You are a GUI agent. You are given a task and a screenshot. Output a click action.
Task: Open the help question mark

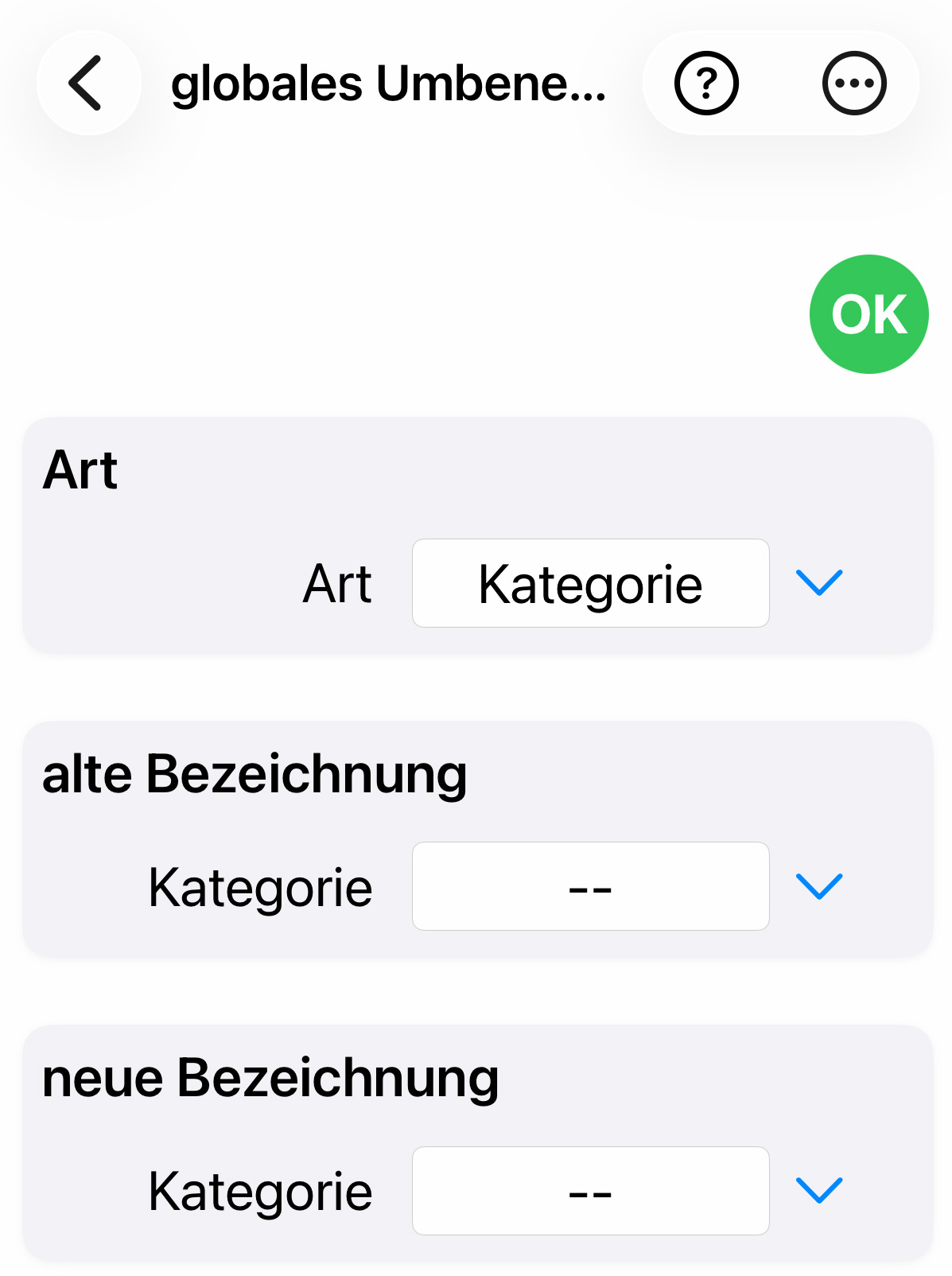point(706,83)
